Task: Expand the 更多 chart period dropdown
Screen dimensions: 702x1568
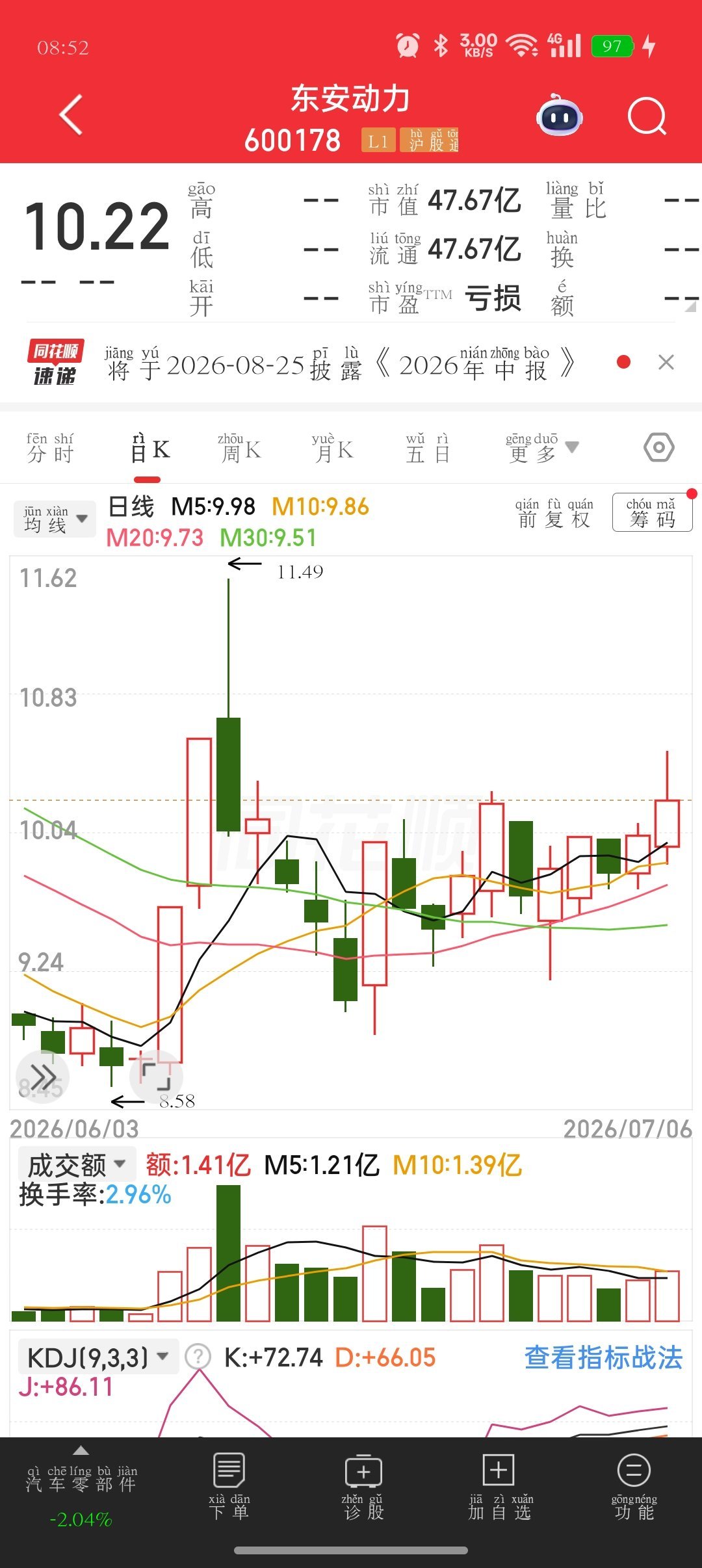Action: tap(542, 447)
